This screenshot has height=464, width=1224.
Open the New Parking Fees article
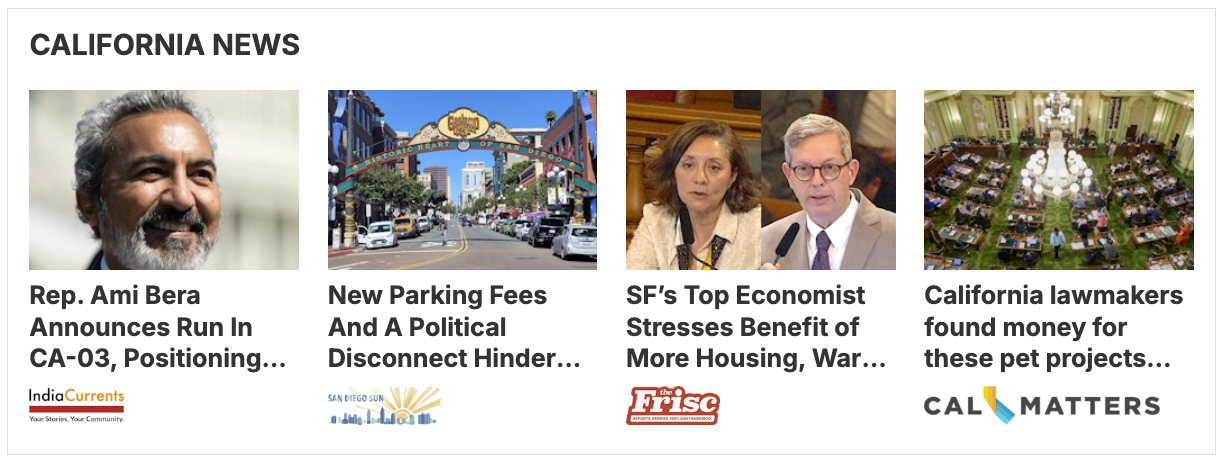[x=454, y=327]
